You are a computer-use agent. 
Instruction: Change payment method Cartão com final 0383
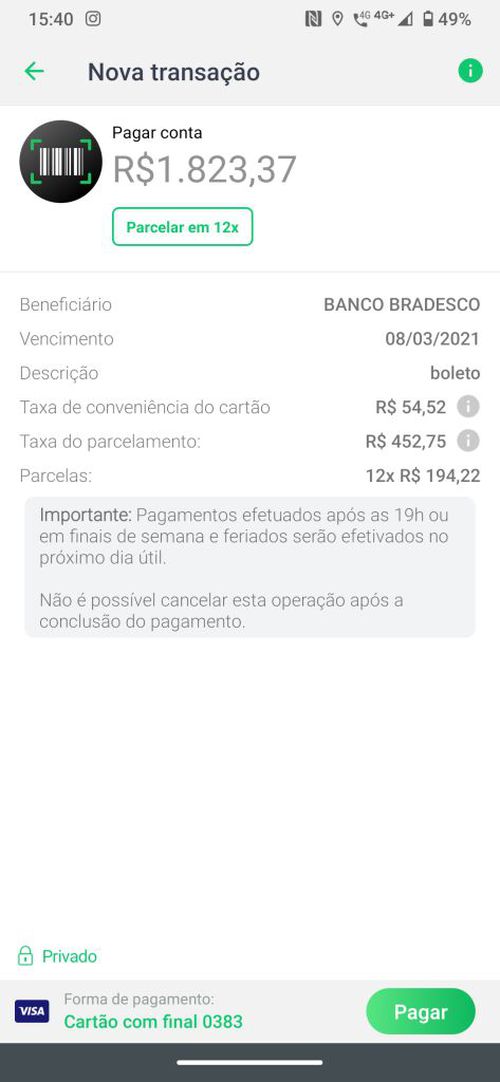(x=152, y=1012)
